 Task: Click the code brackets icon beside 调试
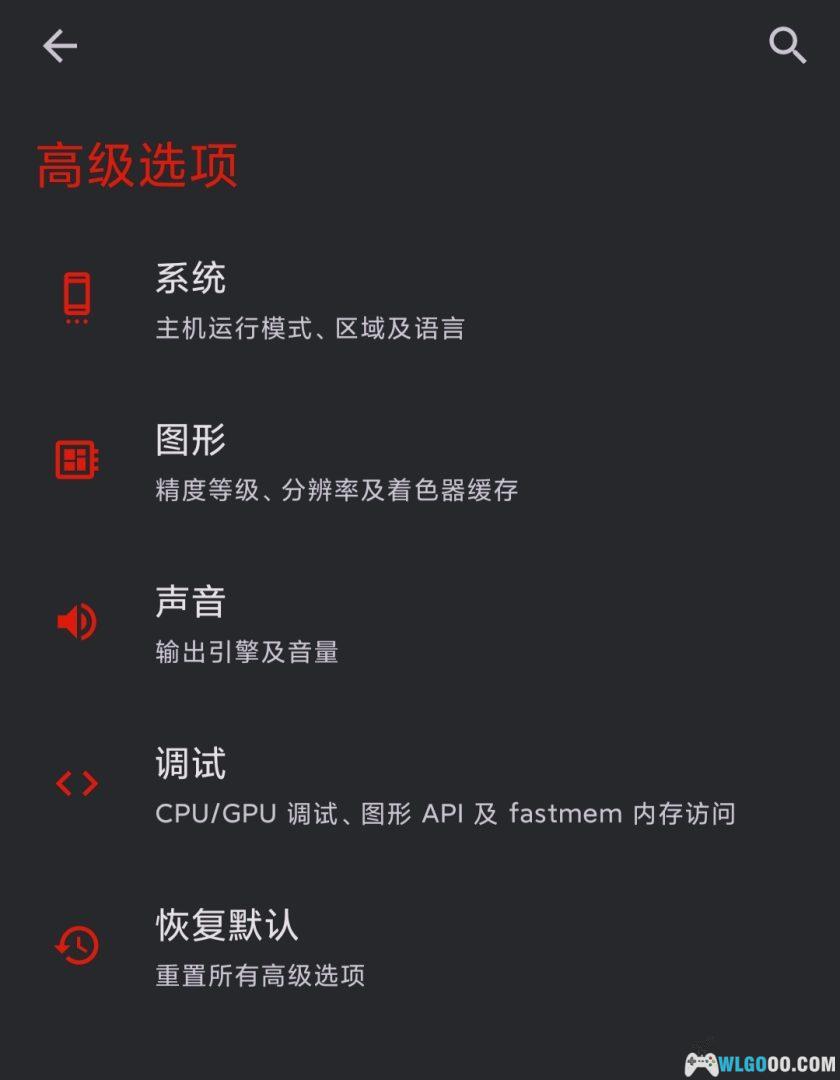(x=77, y=784)
